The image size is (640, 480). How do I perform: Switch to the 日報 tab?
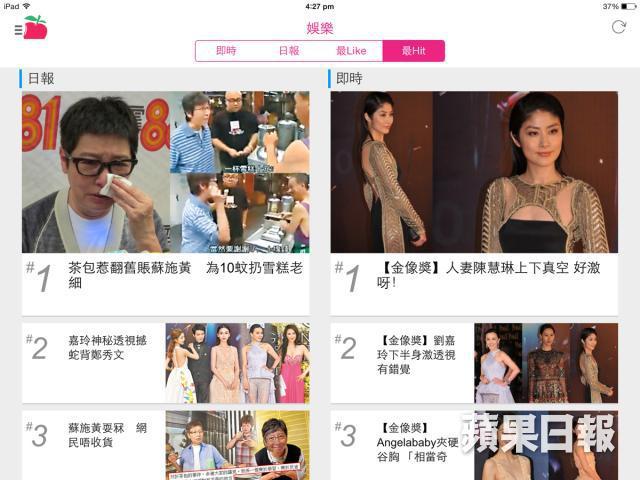coord(288,51)
